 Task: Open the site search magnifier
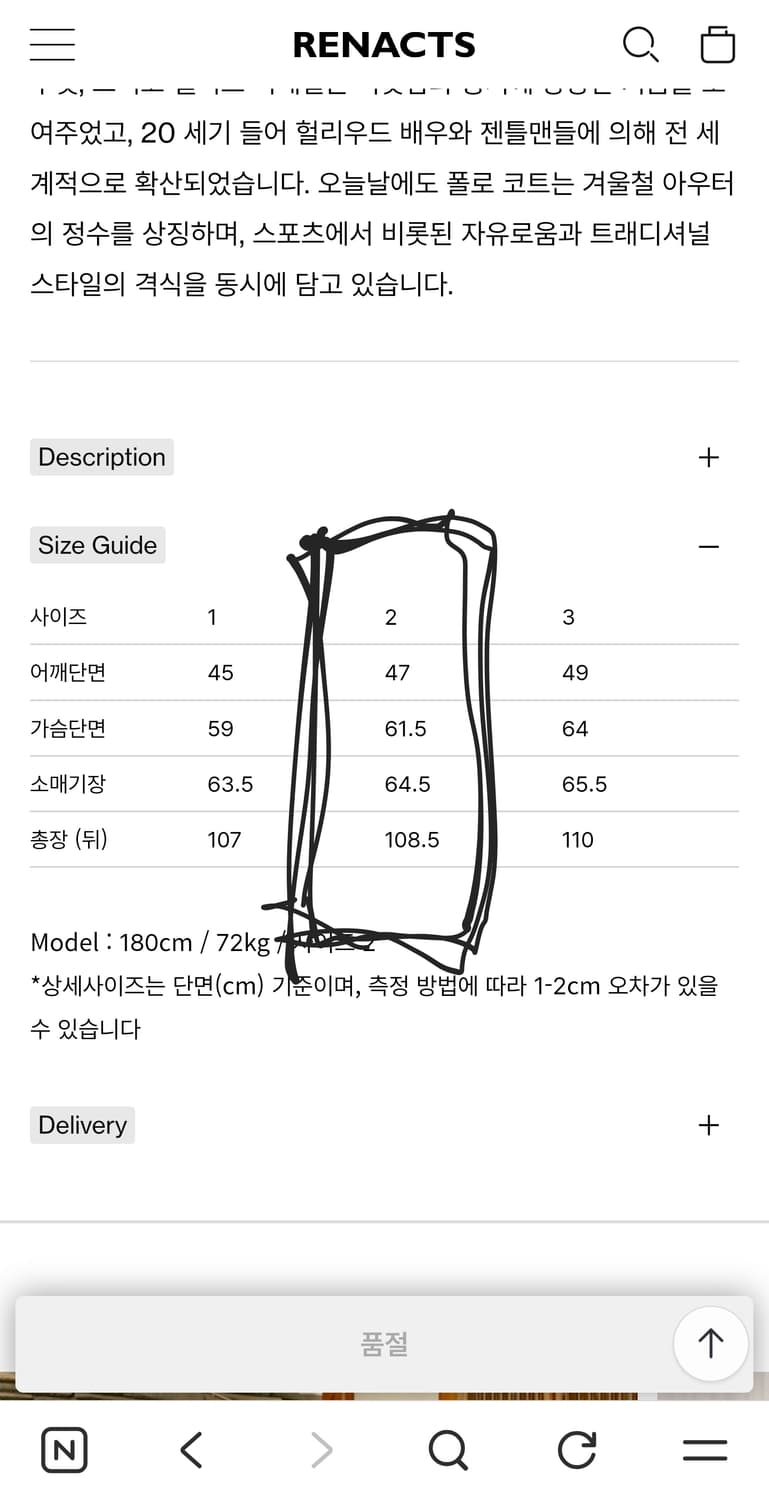point(640,44)
